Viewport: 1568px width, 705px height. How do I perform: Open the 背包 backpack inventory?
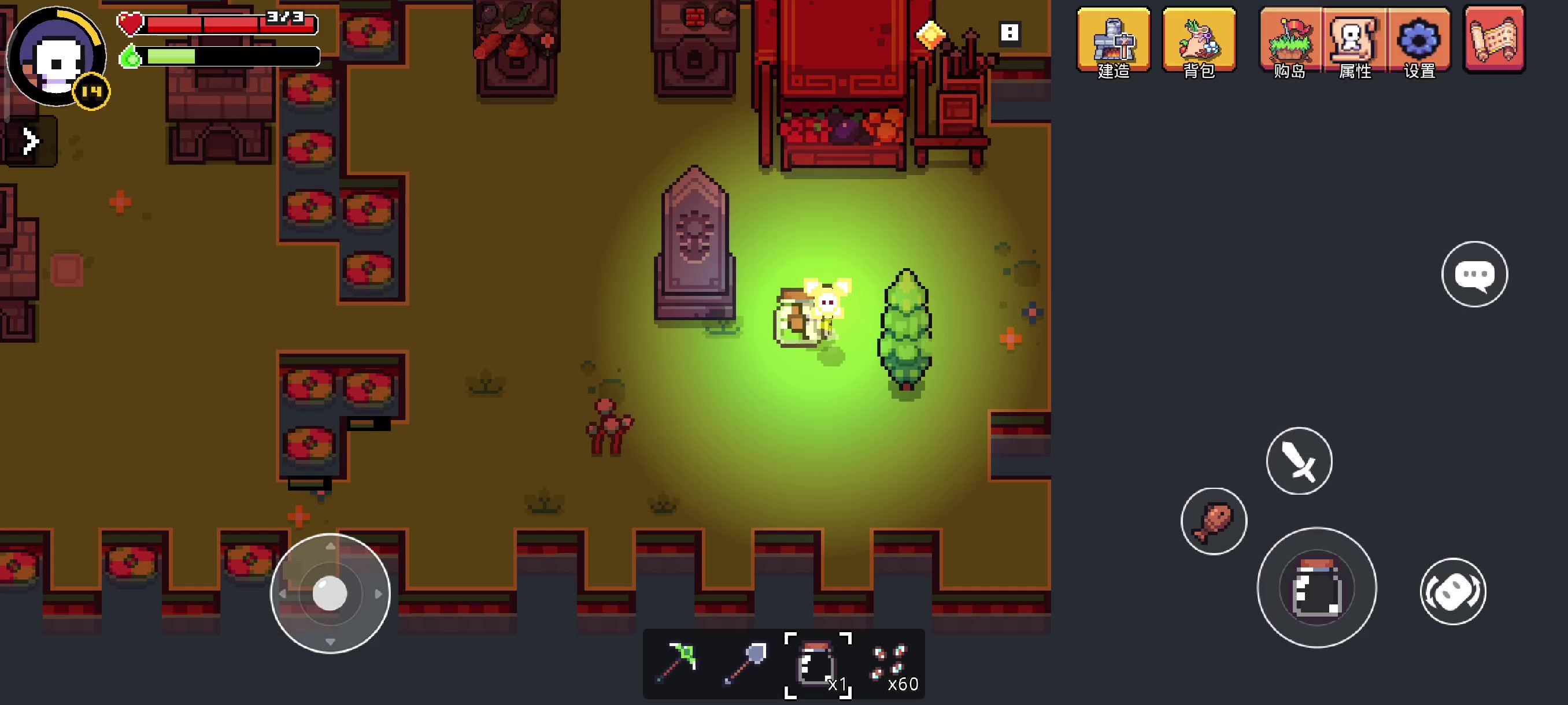[1199, 42]
